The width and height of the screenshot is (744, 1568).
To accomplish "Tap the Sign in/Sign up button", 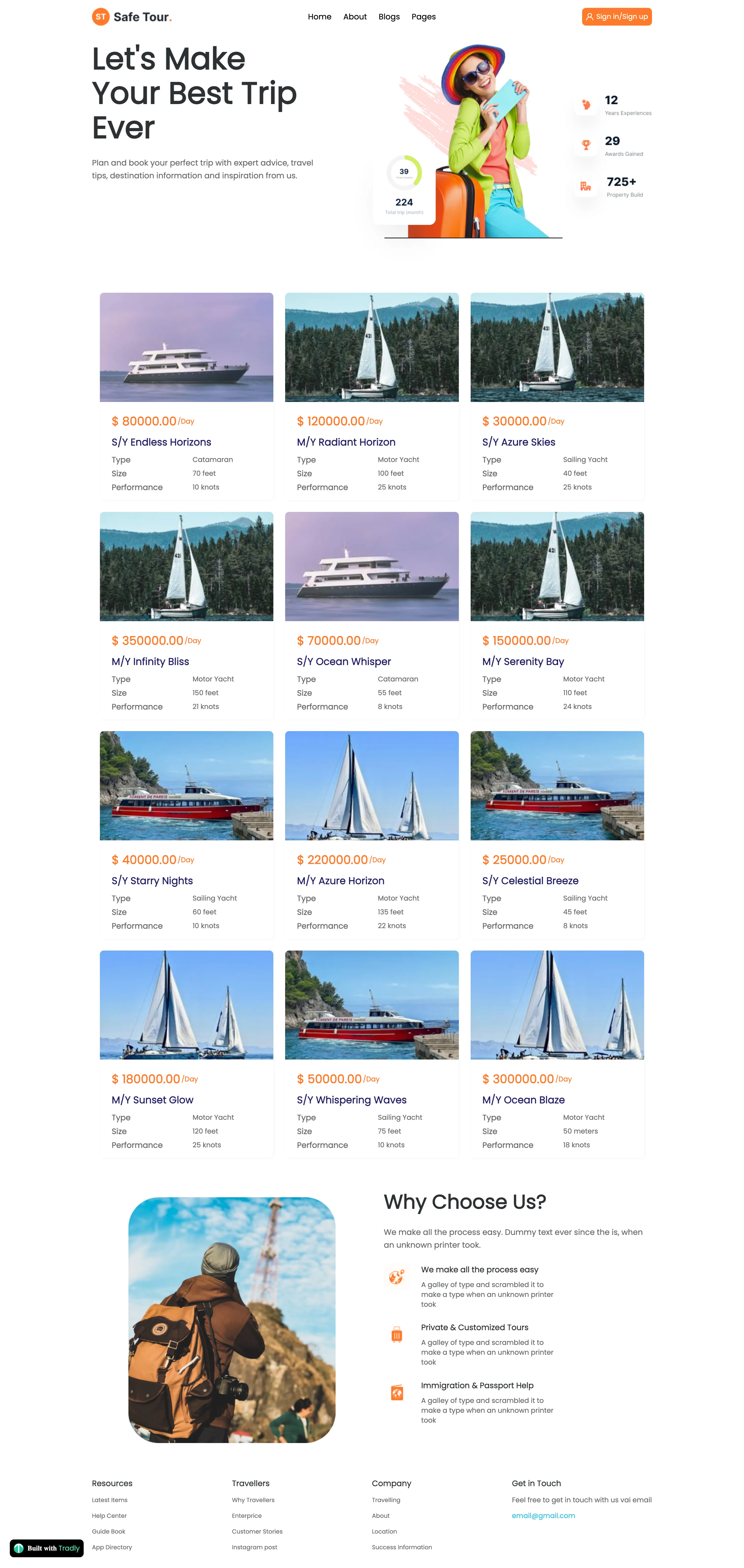I will coord(616,16).
